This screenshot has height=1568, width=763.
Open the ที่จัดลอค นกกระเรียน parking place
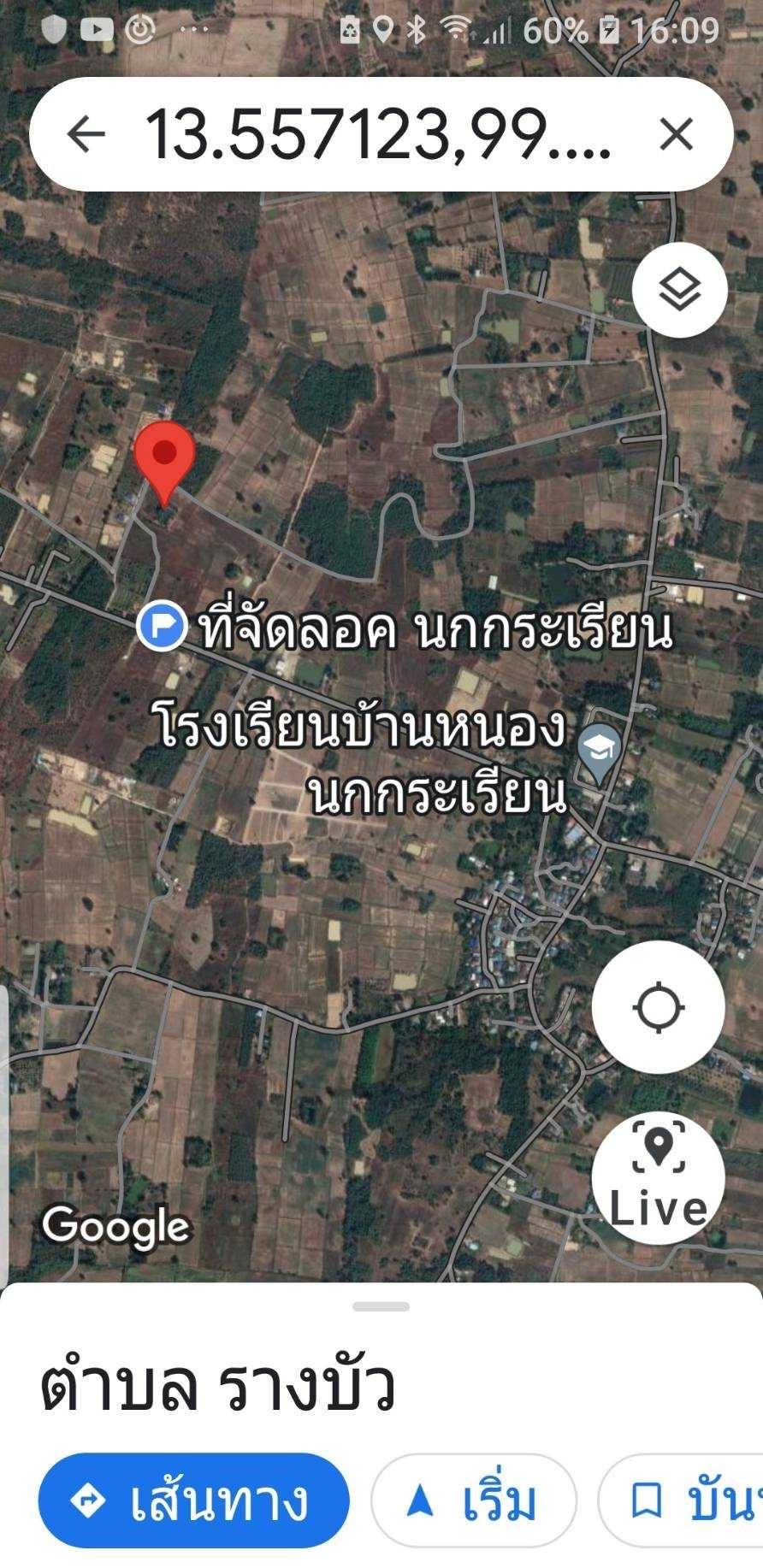(162, 628)
